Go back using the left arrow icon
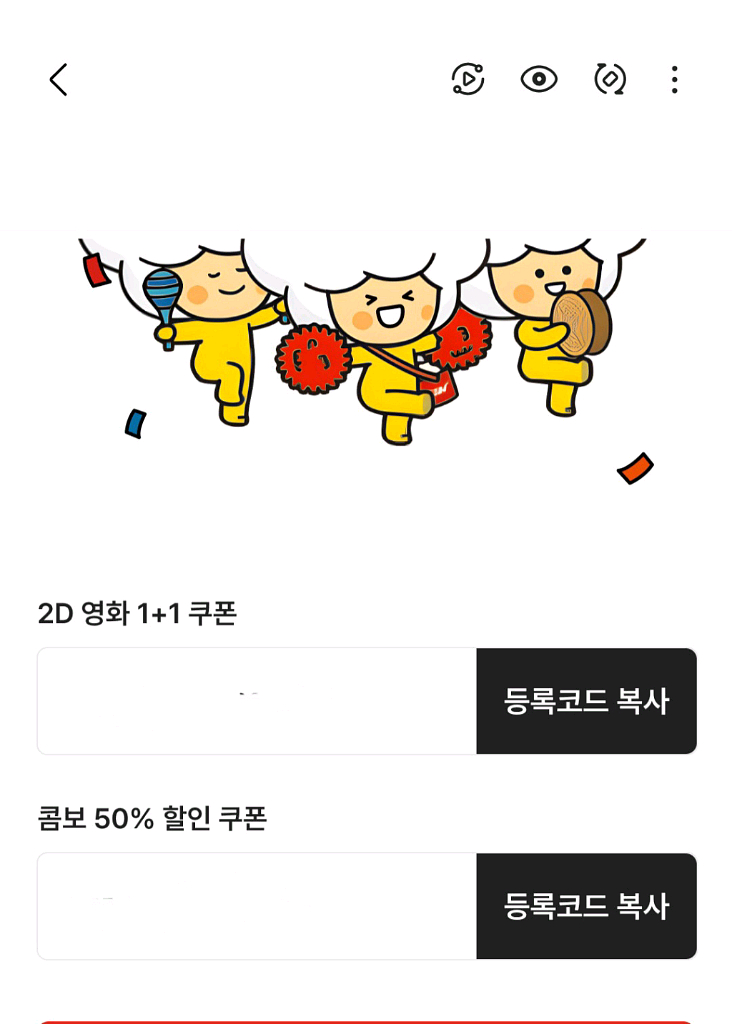732x1024 pixels. (57, 80)
